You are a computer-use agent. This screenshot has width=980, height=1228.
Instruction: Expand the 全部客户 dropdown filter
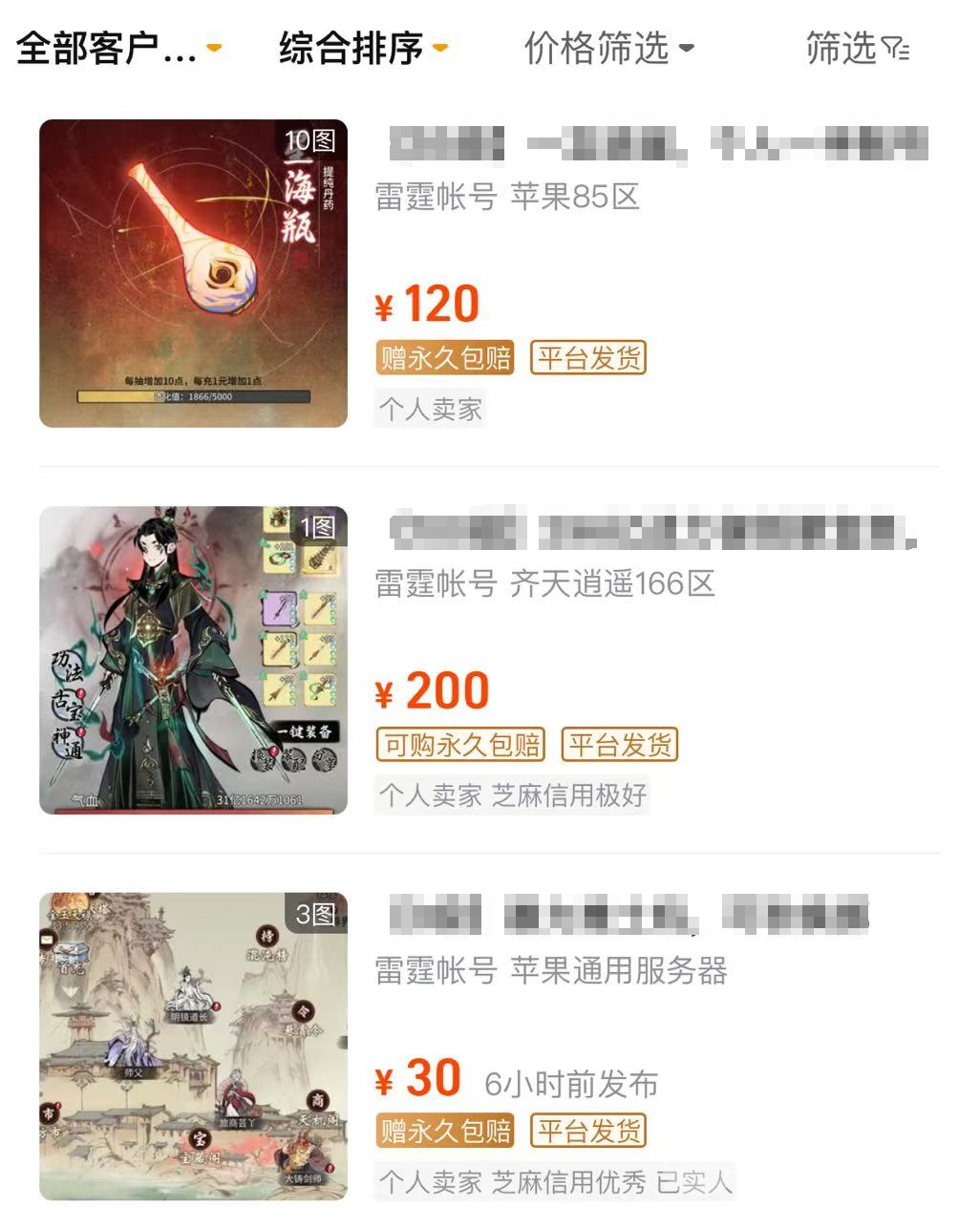click(x=118, y=48)
